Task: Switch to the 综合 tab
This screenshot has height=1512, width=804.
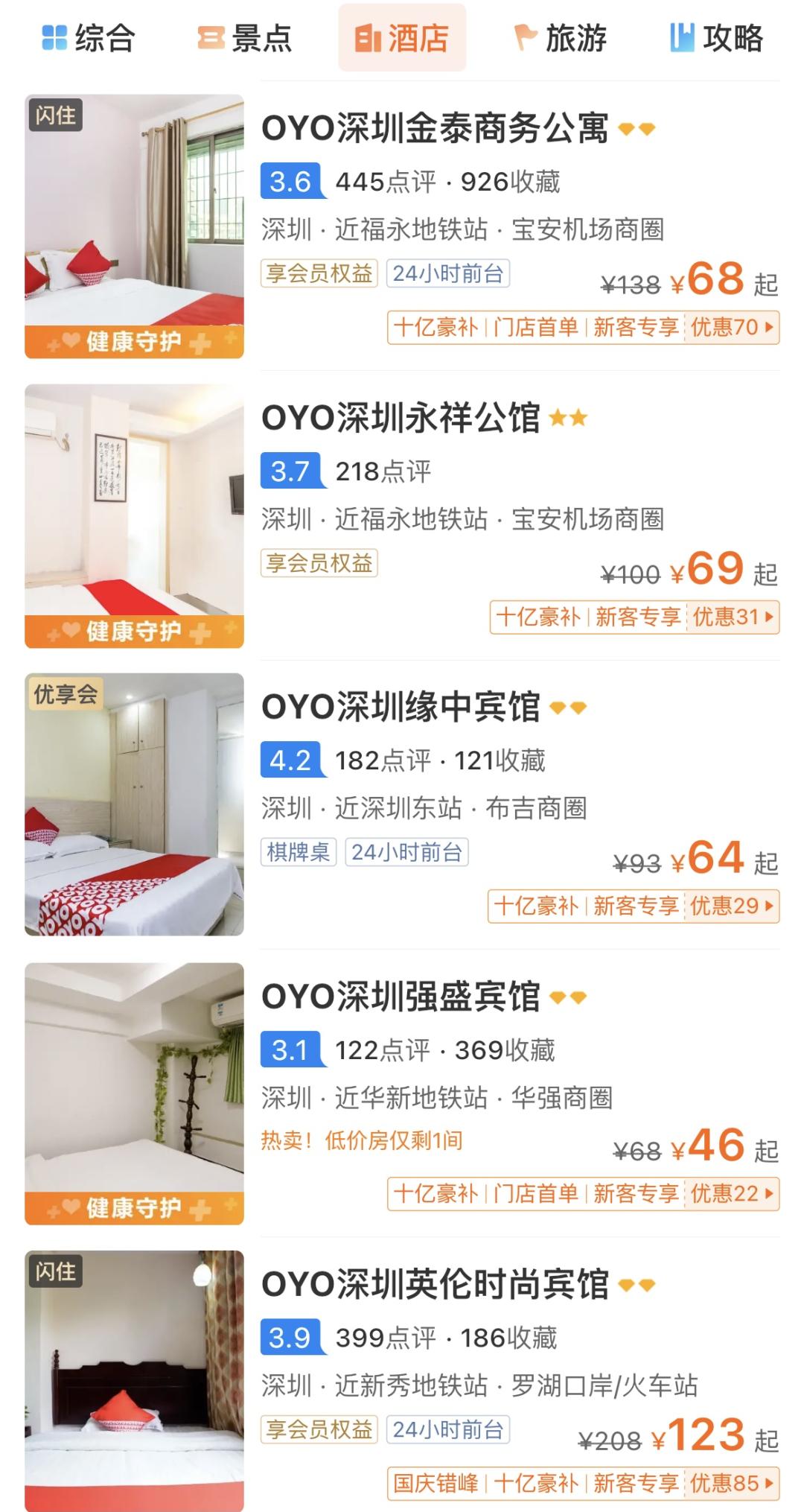Action: point(88,38)
